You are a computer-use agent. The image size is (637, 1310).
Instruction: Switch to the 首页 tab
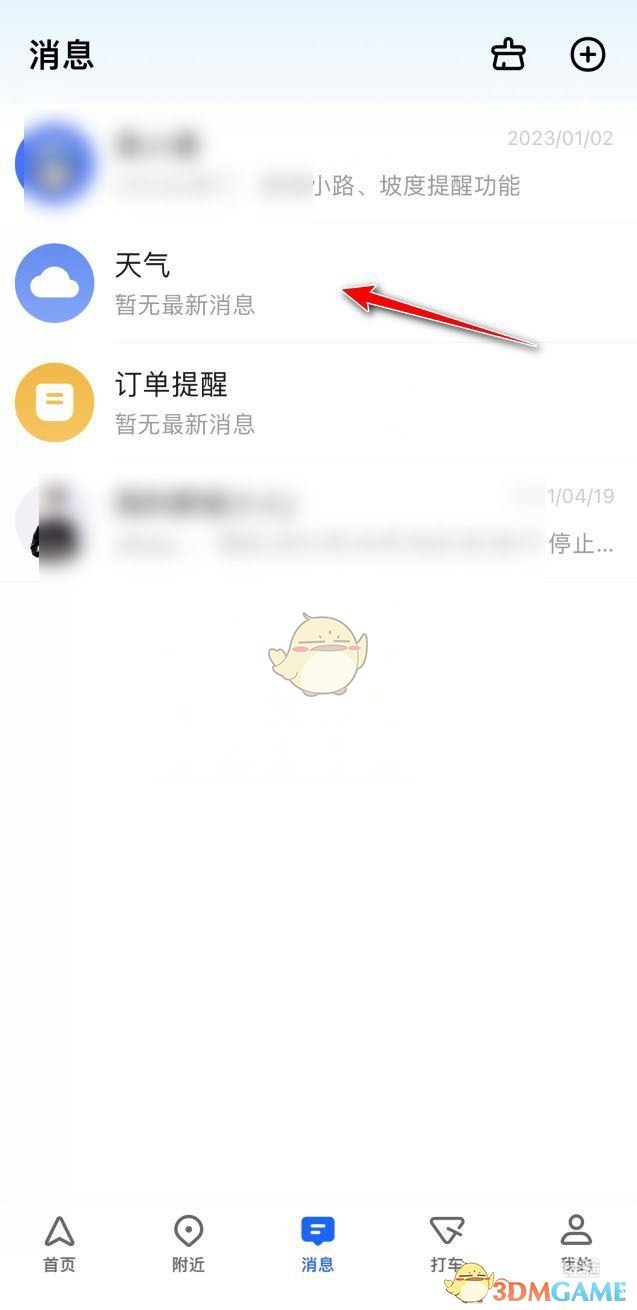59,1244
